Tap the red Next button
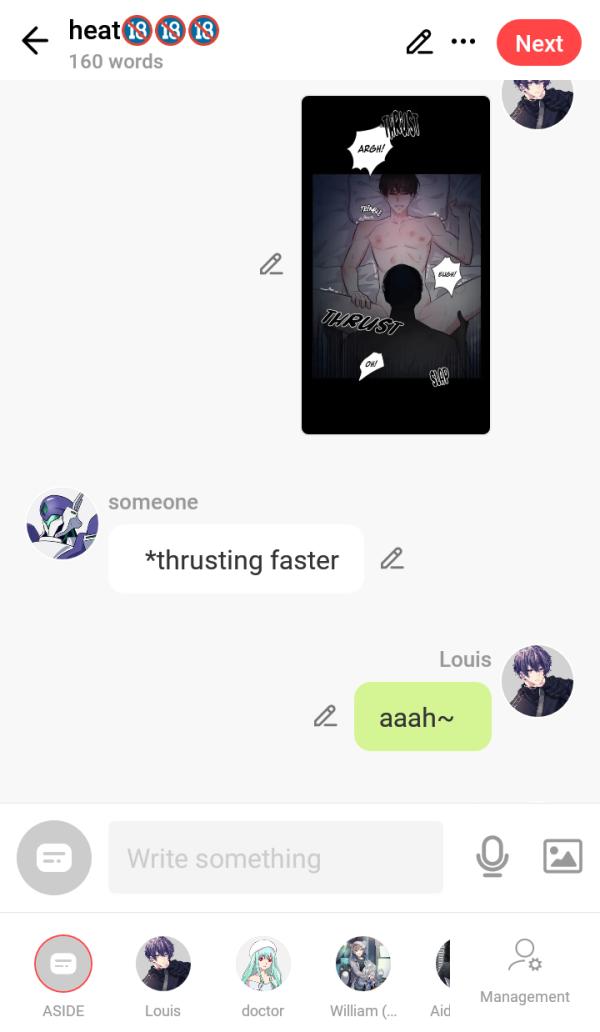Viewport: 600px width, 1032px height. pos(538,43)
